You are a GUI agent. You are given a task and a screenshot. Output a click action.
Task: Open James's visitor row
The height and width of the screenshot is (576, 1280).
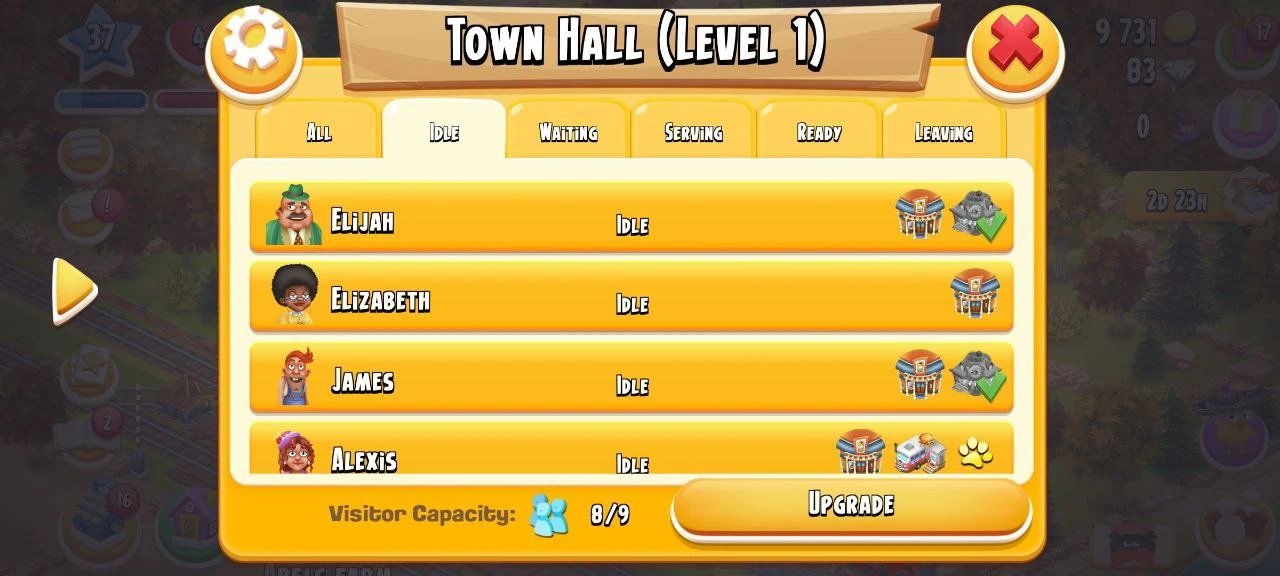tap(631, 378)
